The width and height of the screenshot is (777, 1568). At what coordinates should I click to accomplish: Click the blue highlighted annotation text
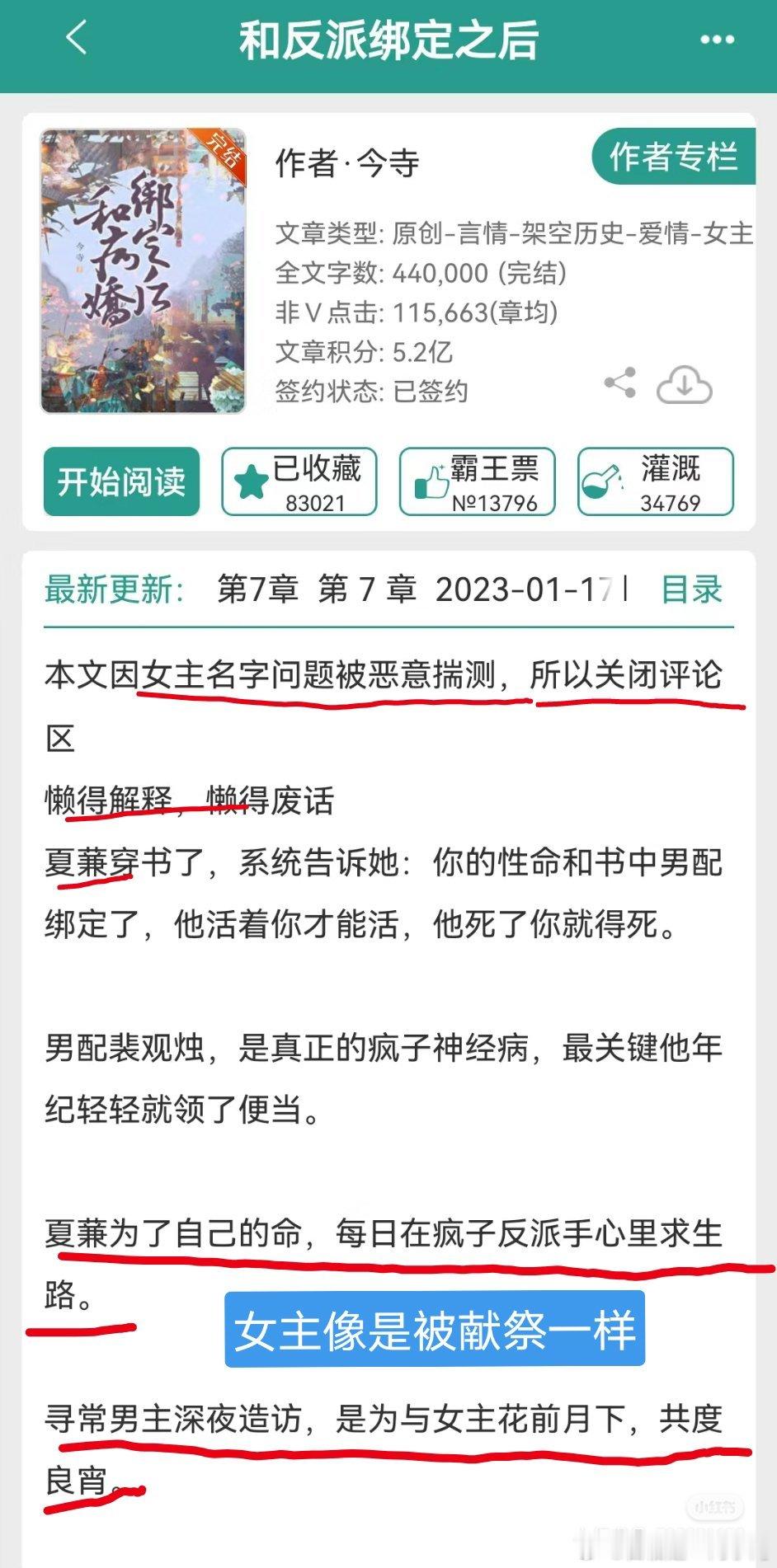pos(437,1331)
